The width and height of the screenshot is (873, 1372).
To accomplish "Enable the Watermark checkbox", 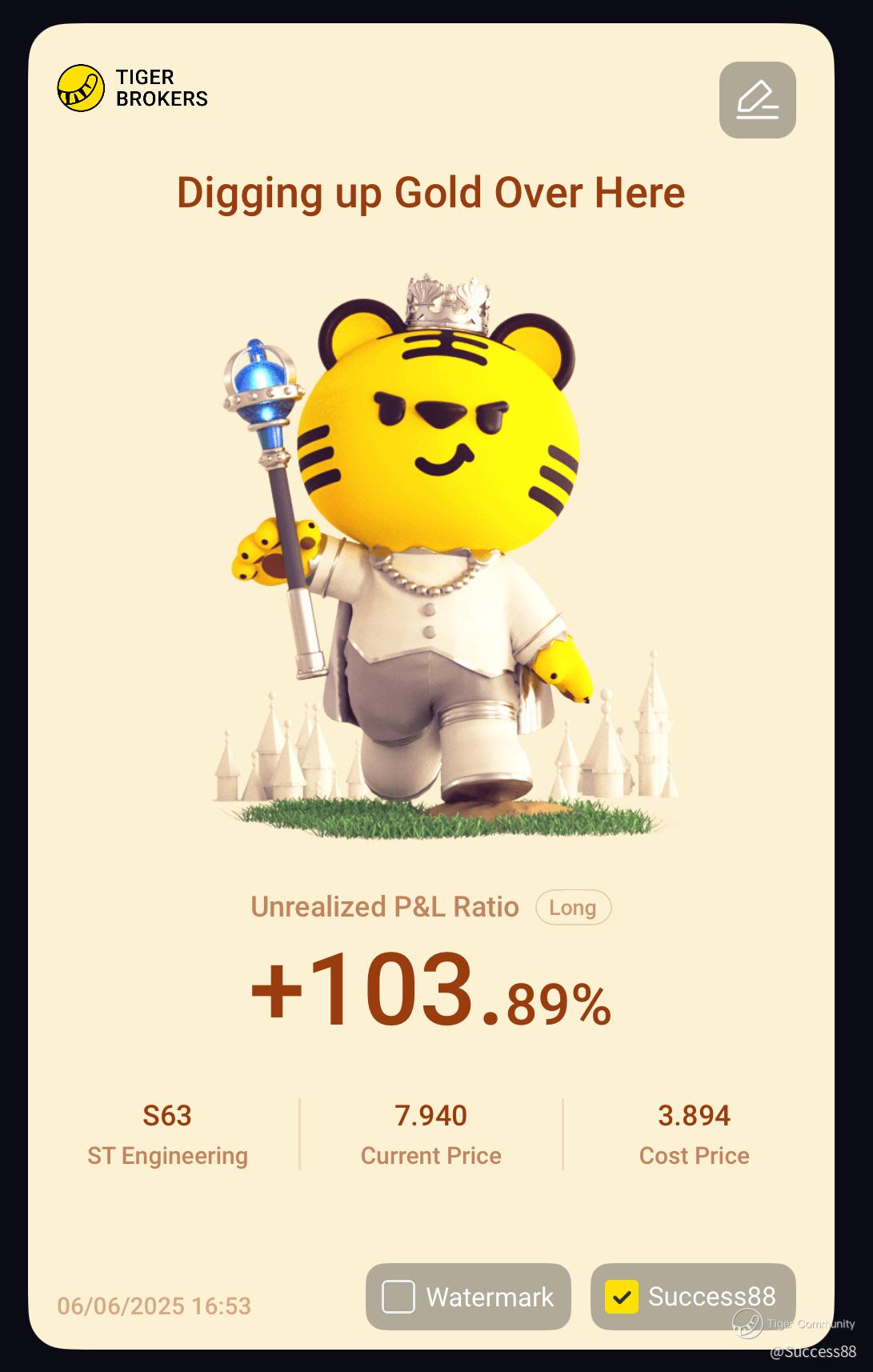I will (x=398, y=1296).
